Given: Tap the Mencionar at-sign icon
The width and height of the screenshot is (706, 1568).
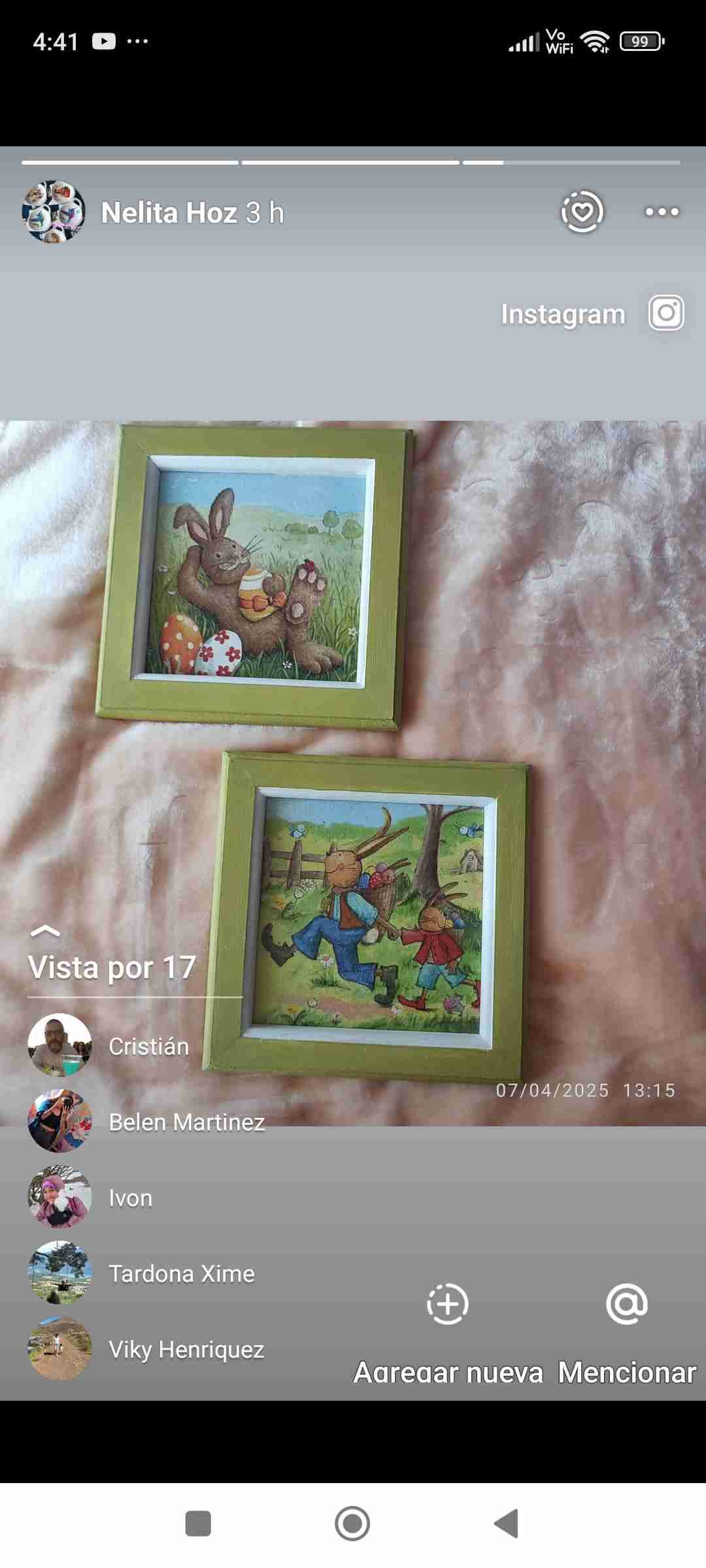Looking at the screenshot, I should point(626,1303).
